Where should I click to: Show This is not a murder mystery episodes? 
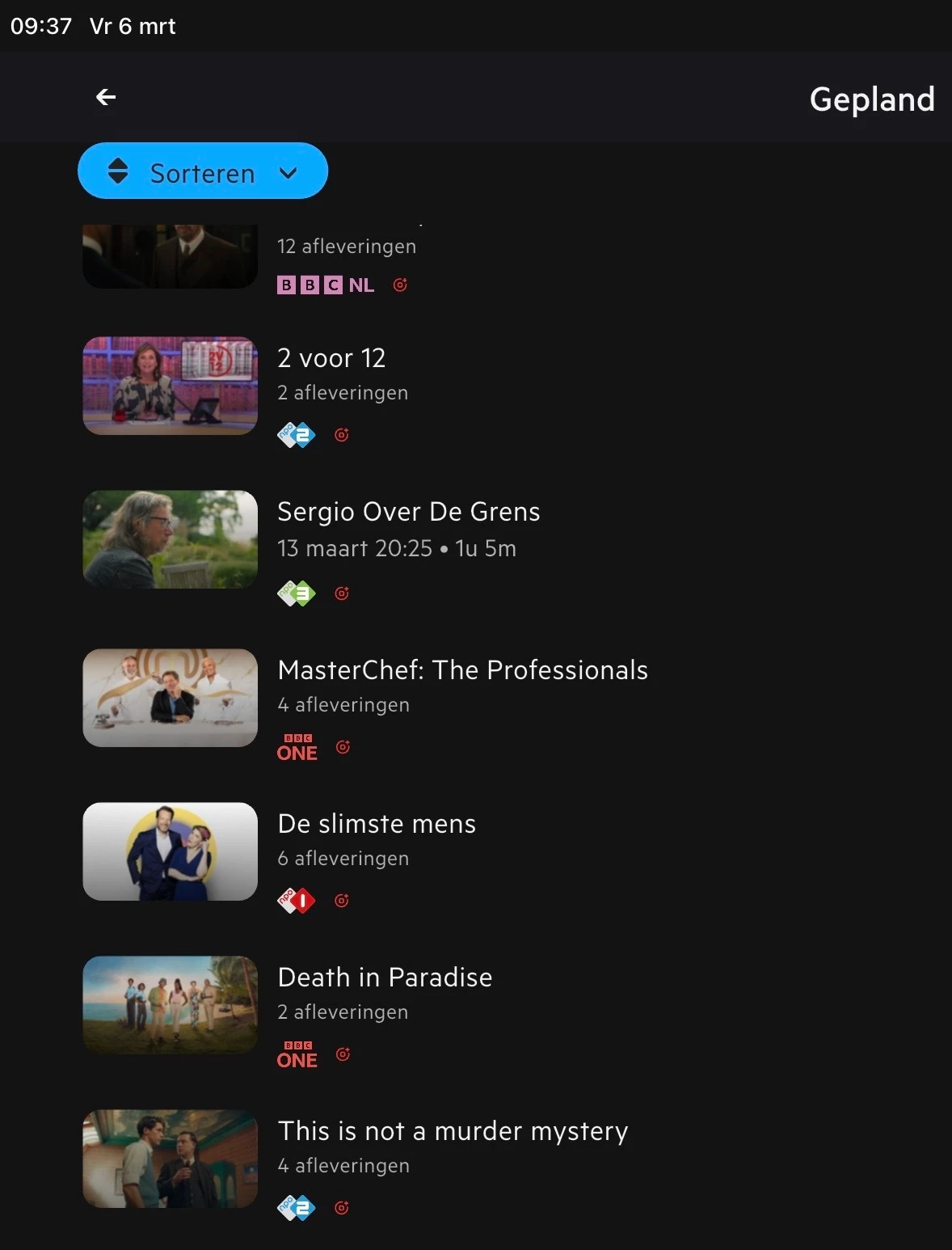click(453, 1132)
